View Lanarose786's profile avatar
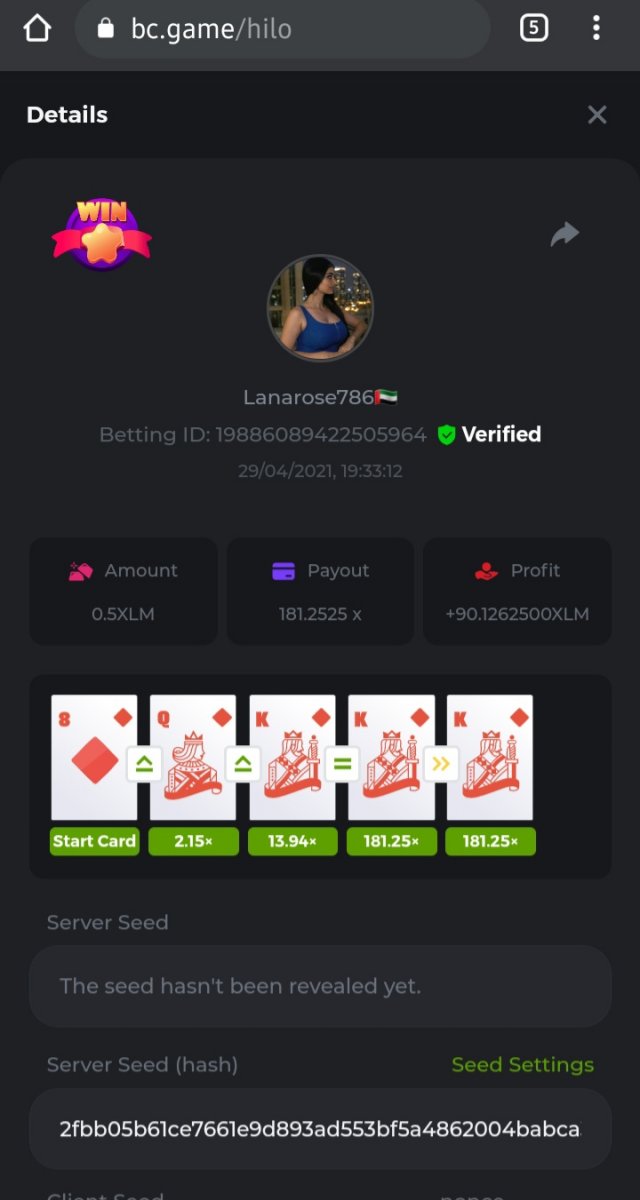The width and height of the screenshot is (640, 1200). (x=320, y=308)
